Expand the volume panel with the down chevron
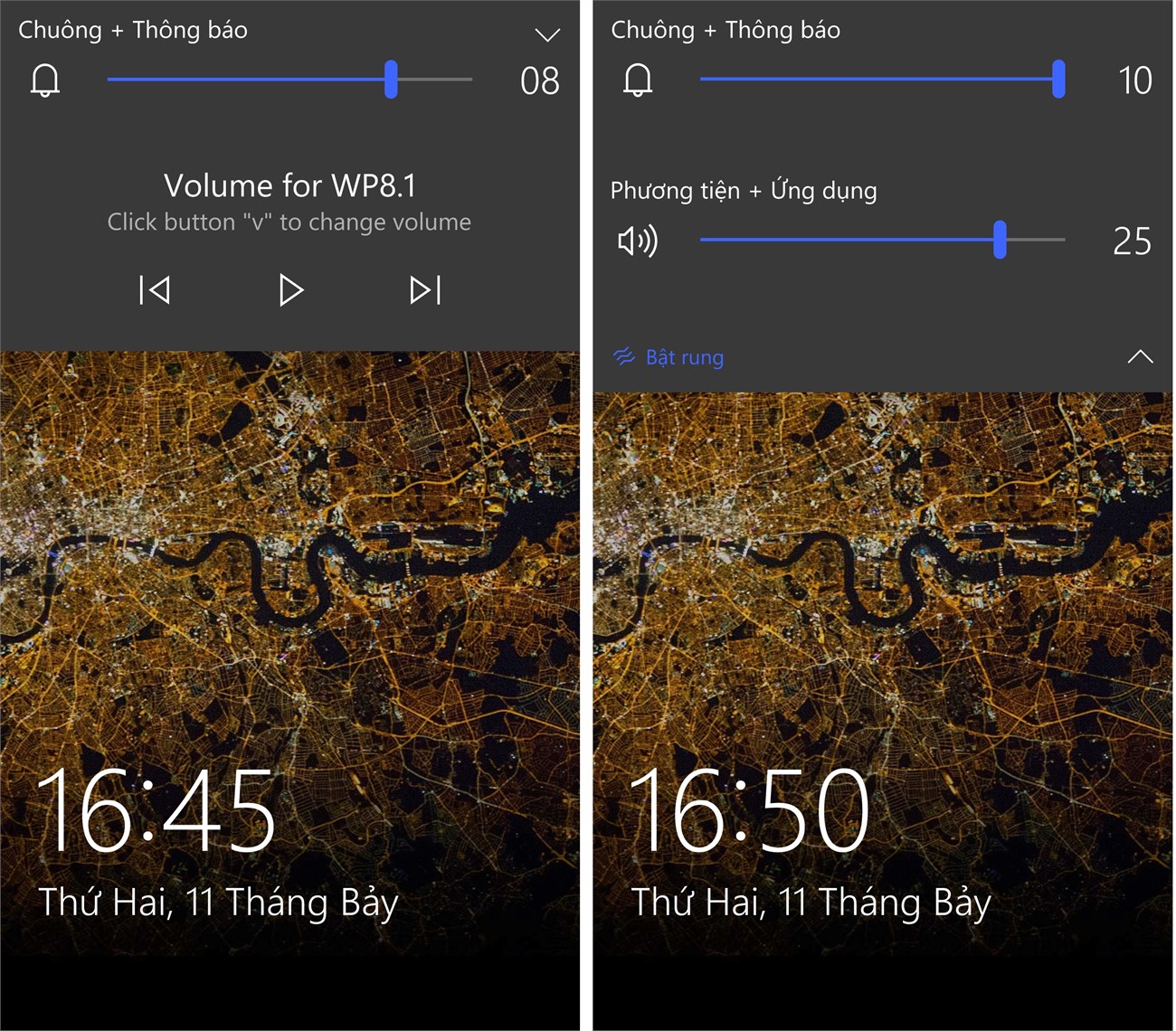 pyautogui.click(x=547, y=35)
